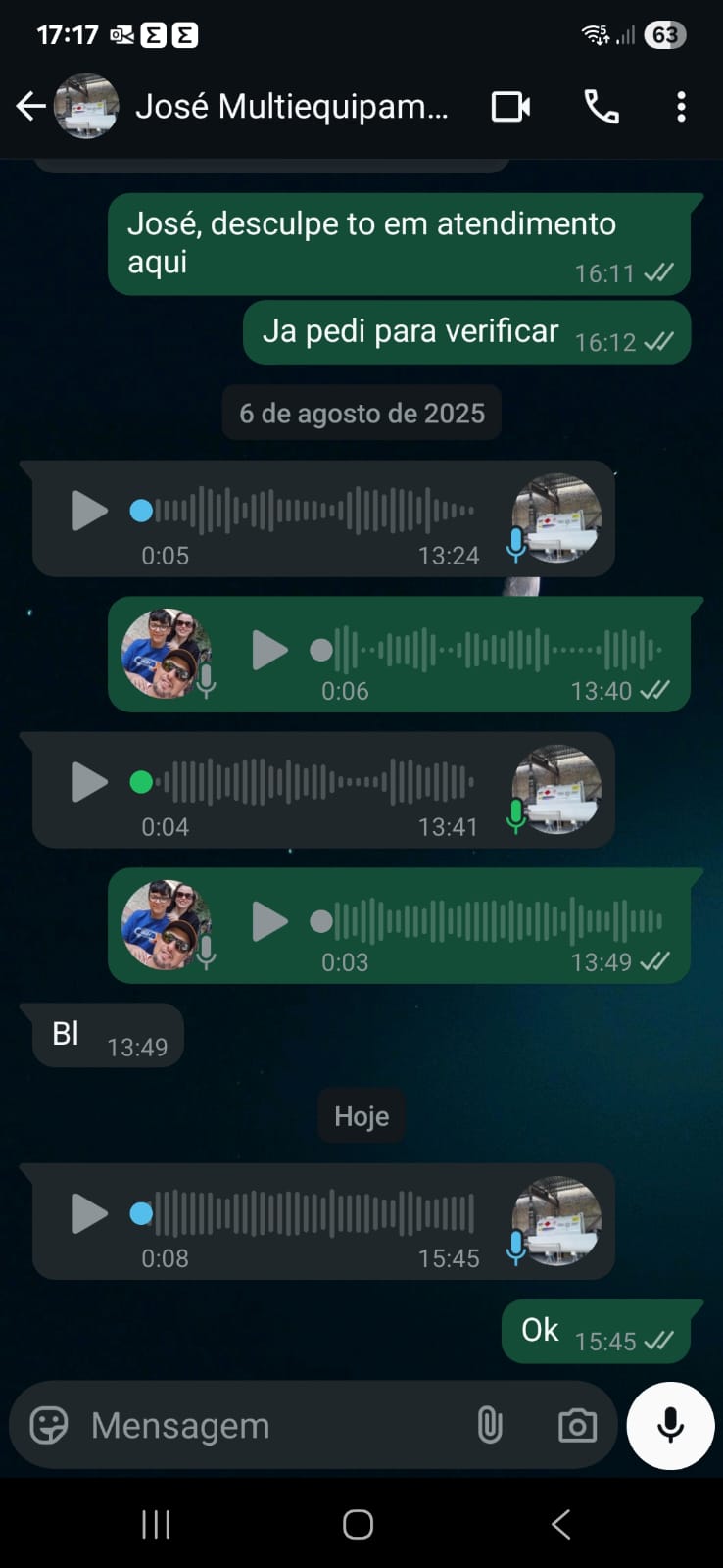Open the emoji and sticker picker
Image resolution: width=723 pixels, height=1568 pixels.
tap(49, 1425)
